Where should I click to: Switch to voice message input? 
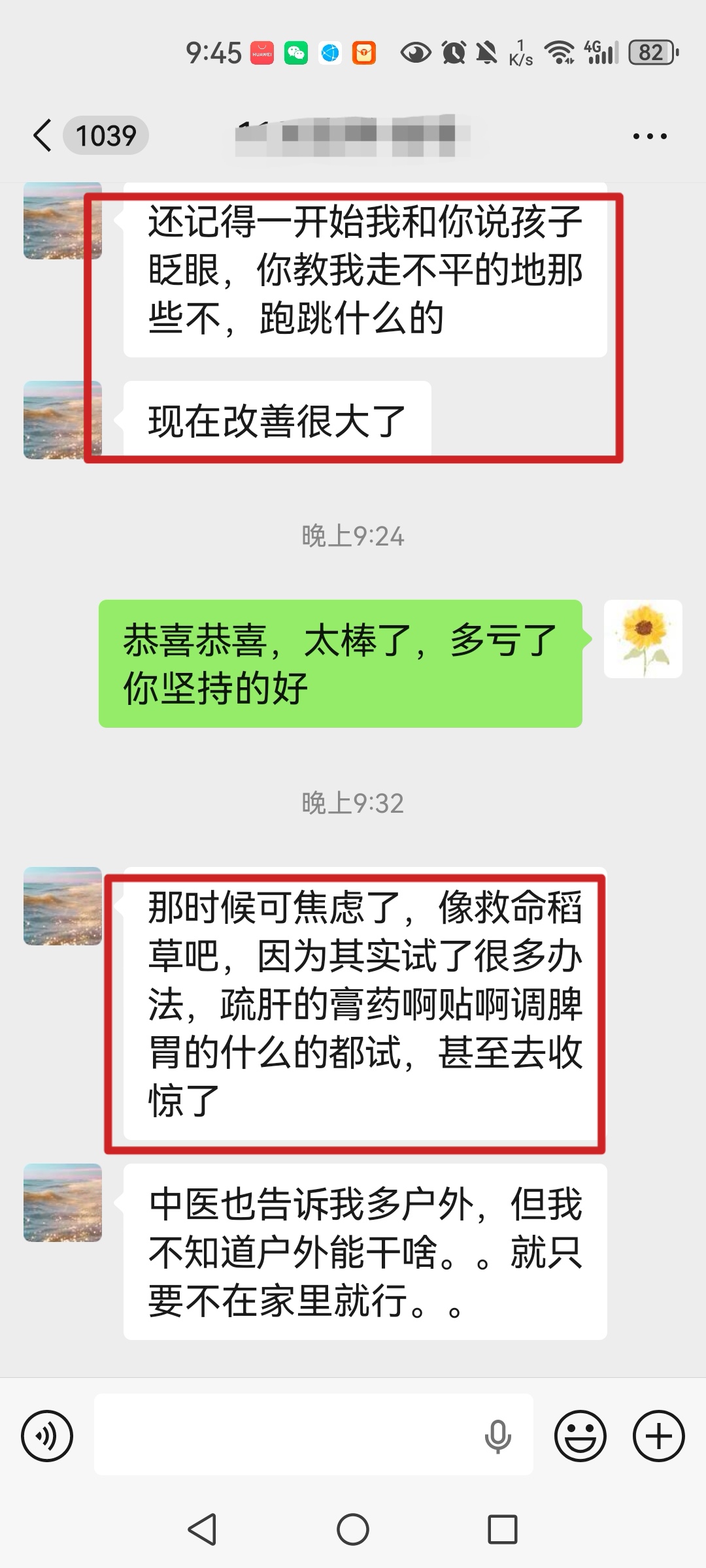tap(47, 1436)
